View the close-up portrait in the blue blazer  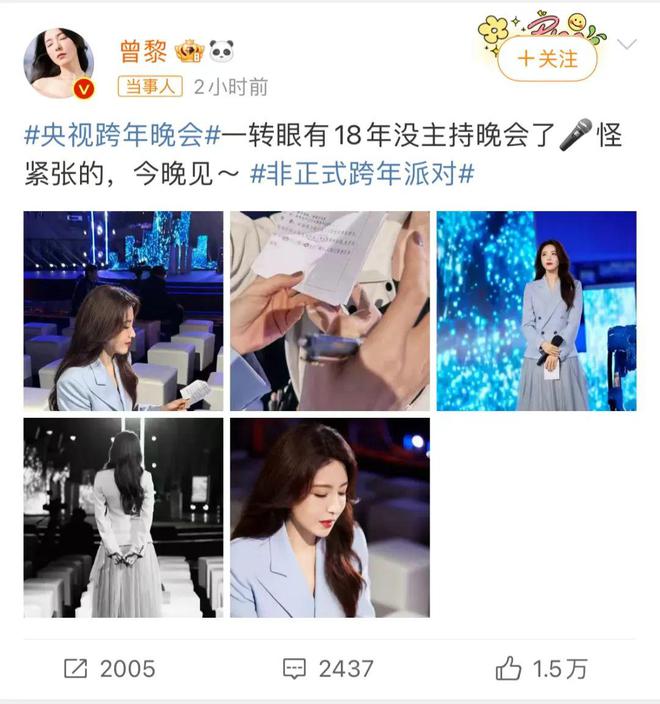click(329, 517)
